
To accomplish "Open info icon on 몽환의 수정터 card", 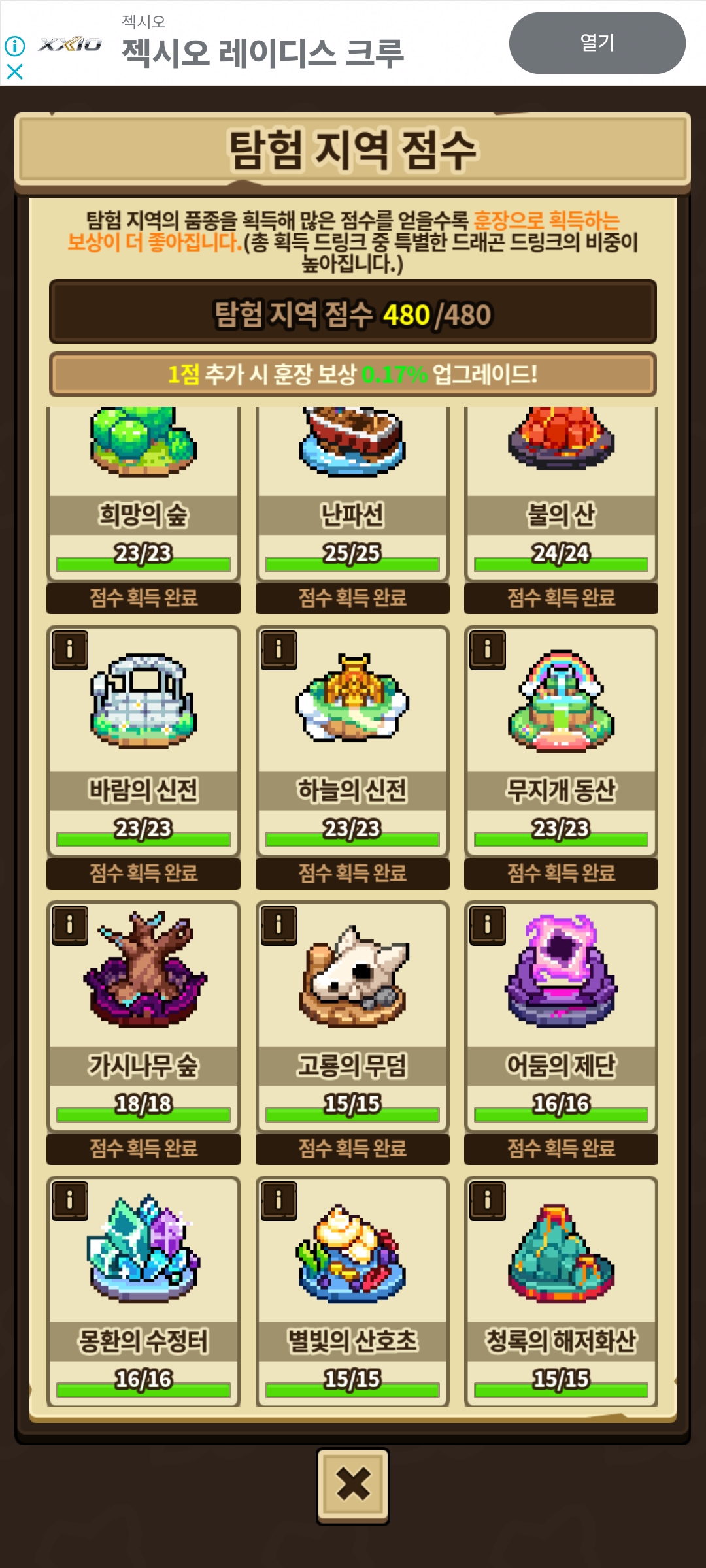I will [x=70, y=1200].
